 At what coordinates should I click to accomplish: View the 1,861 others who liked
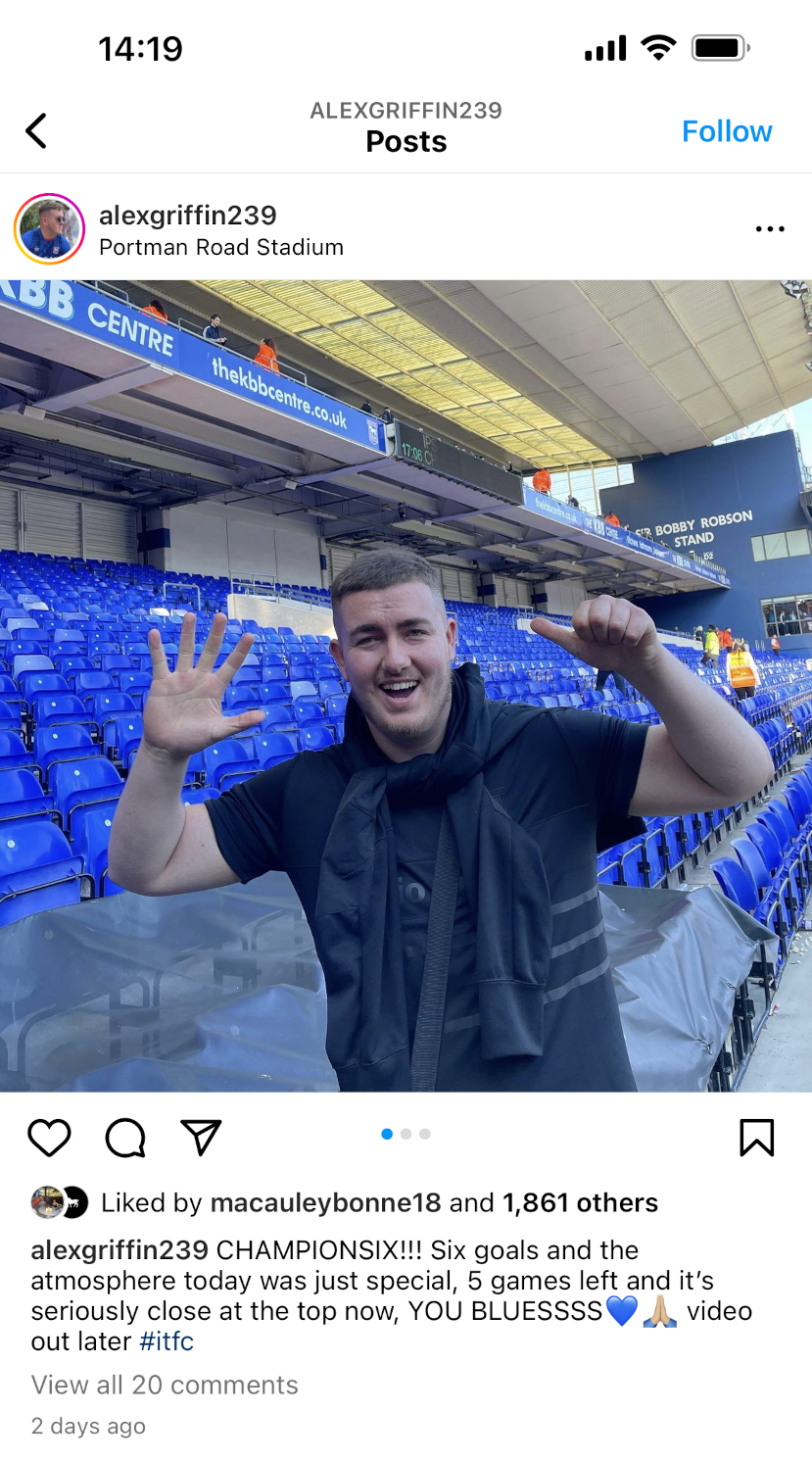coord(580,1202)
